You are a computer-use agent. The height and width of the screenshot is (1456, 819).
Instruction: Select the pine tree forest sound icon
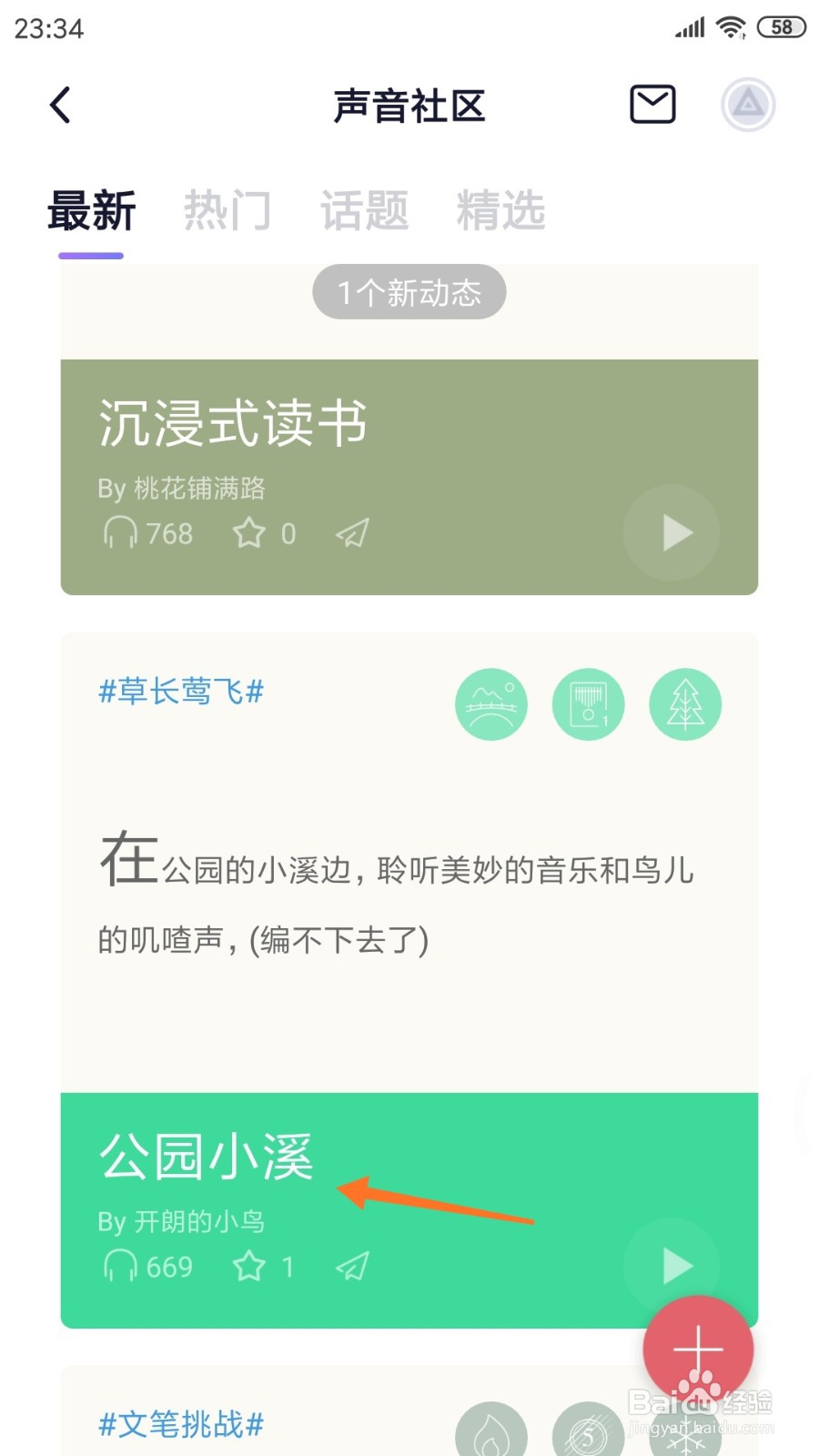(x=685, y=704)
